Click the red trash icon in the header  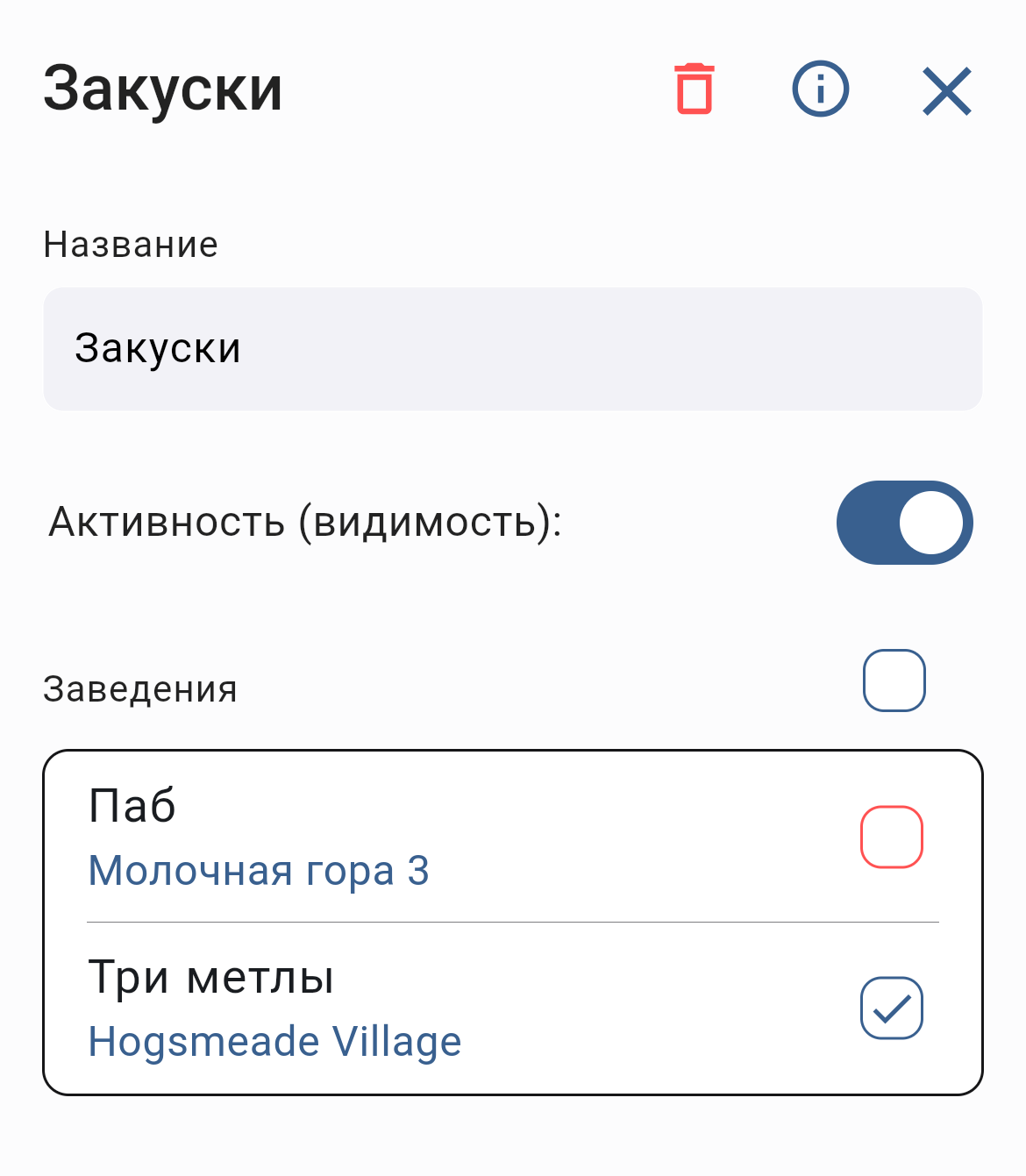tap(692, 89)
